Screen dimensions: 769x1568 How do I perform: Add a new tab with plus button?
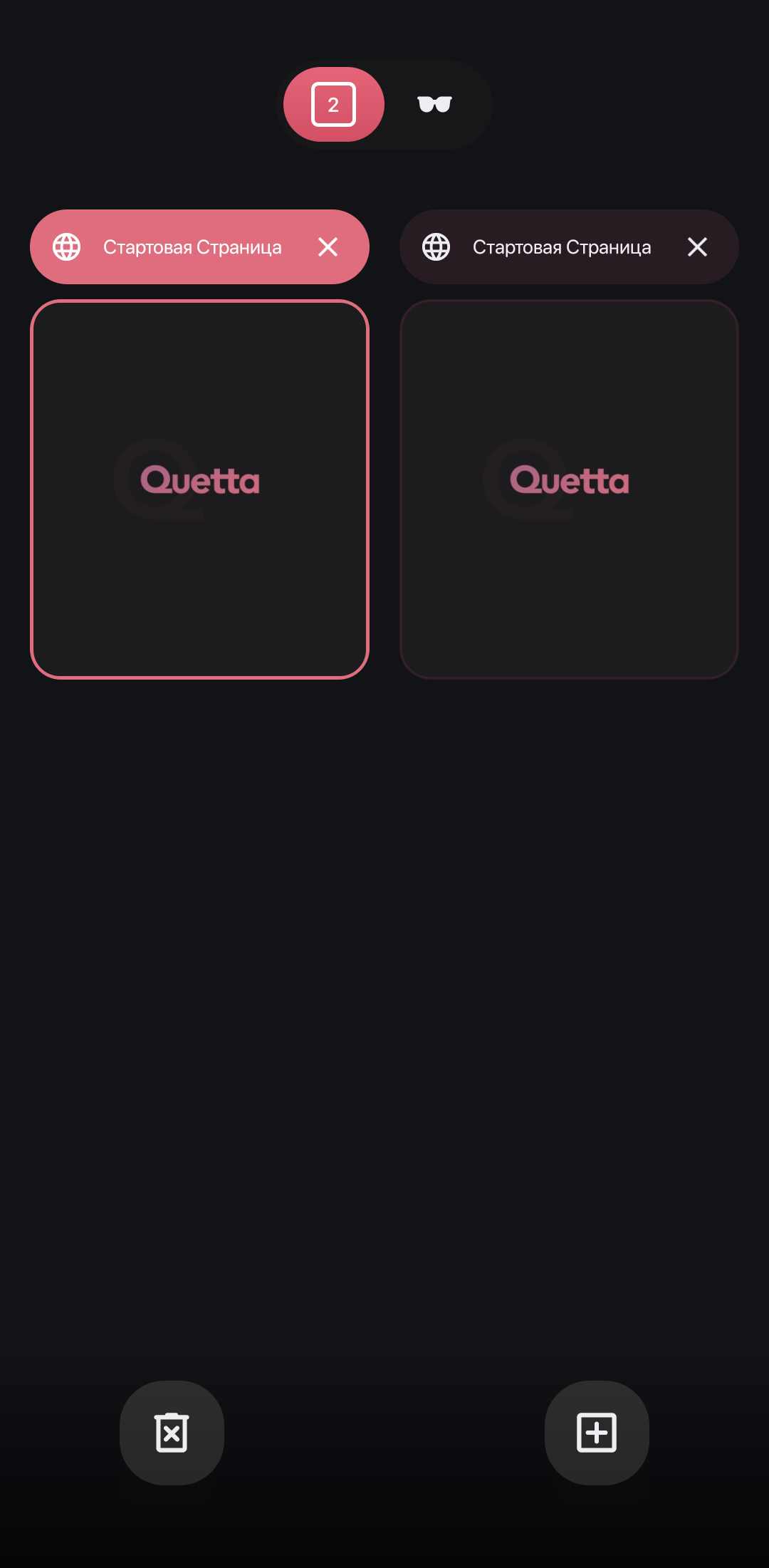click(597, 1433)
